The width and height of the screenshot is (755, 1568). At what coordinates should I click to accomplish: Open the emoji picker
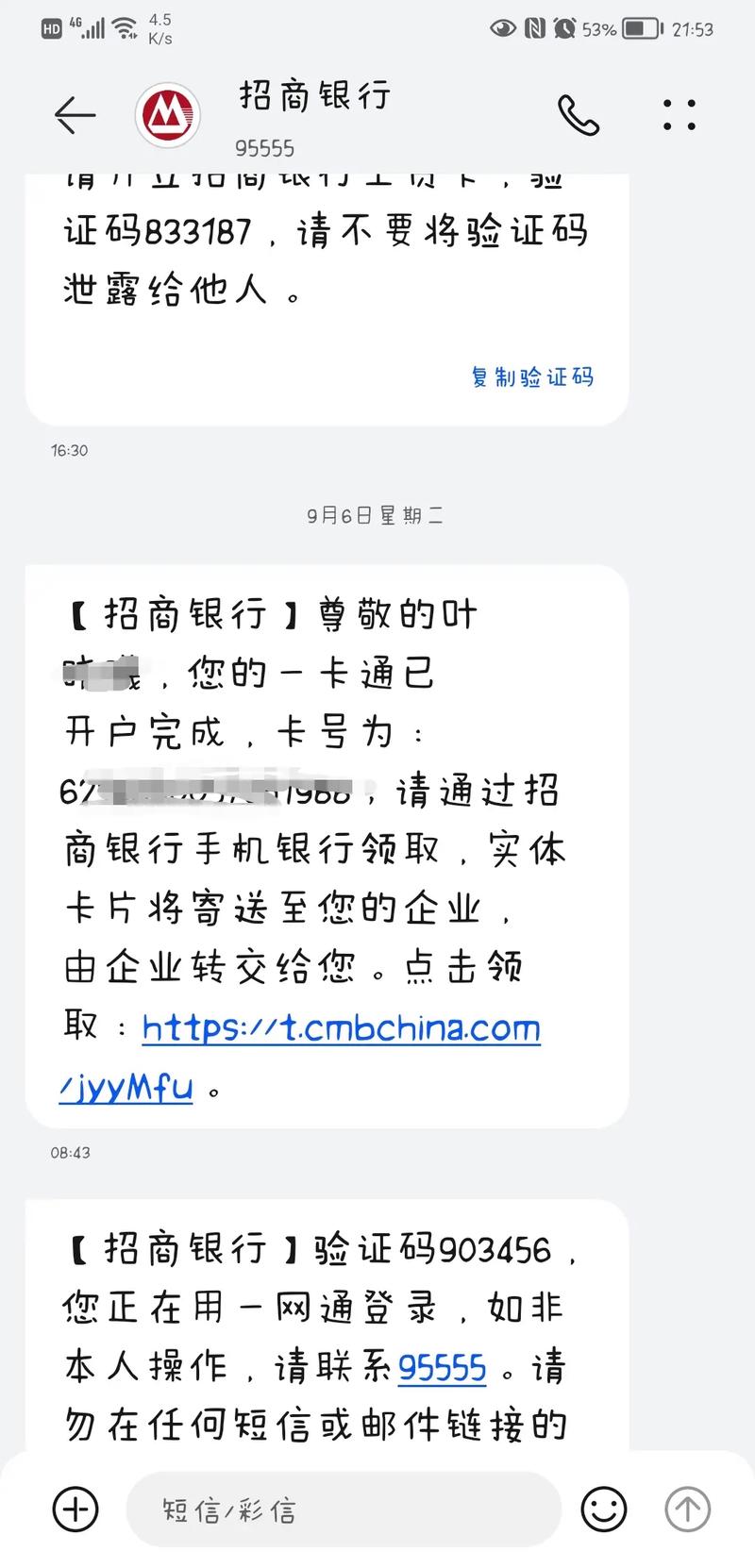[603, 1509]
